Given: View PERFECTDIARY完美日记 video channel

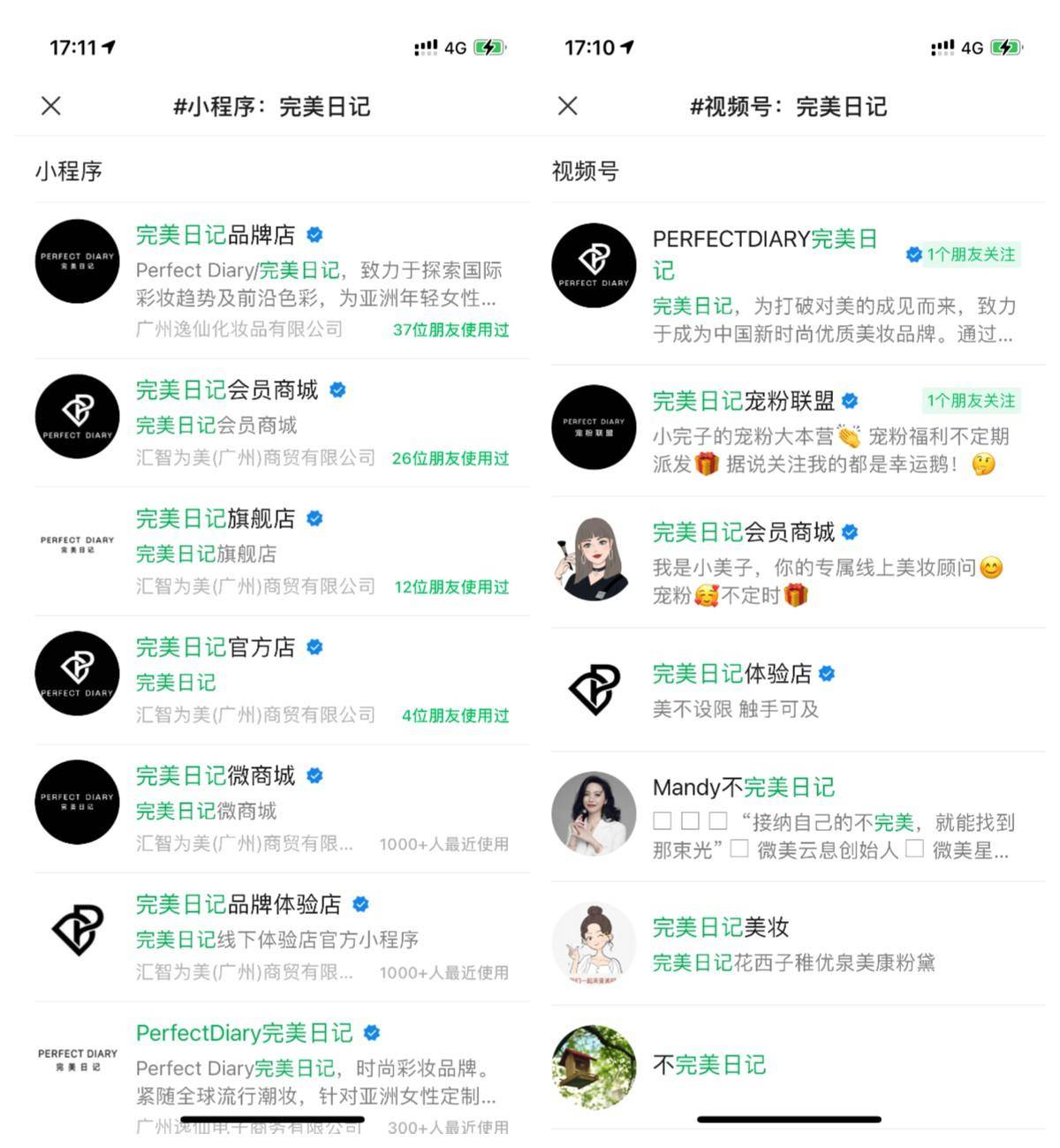Looking at the screenshot, I should [x=764, y=254].
